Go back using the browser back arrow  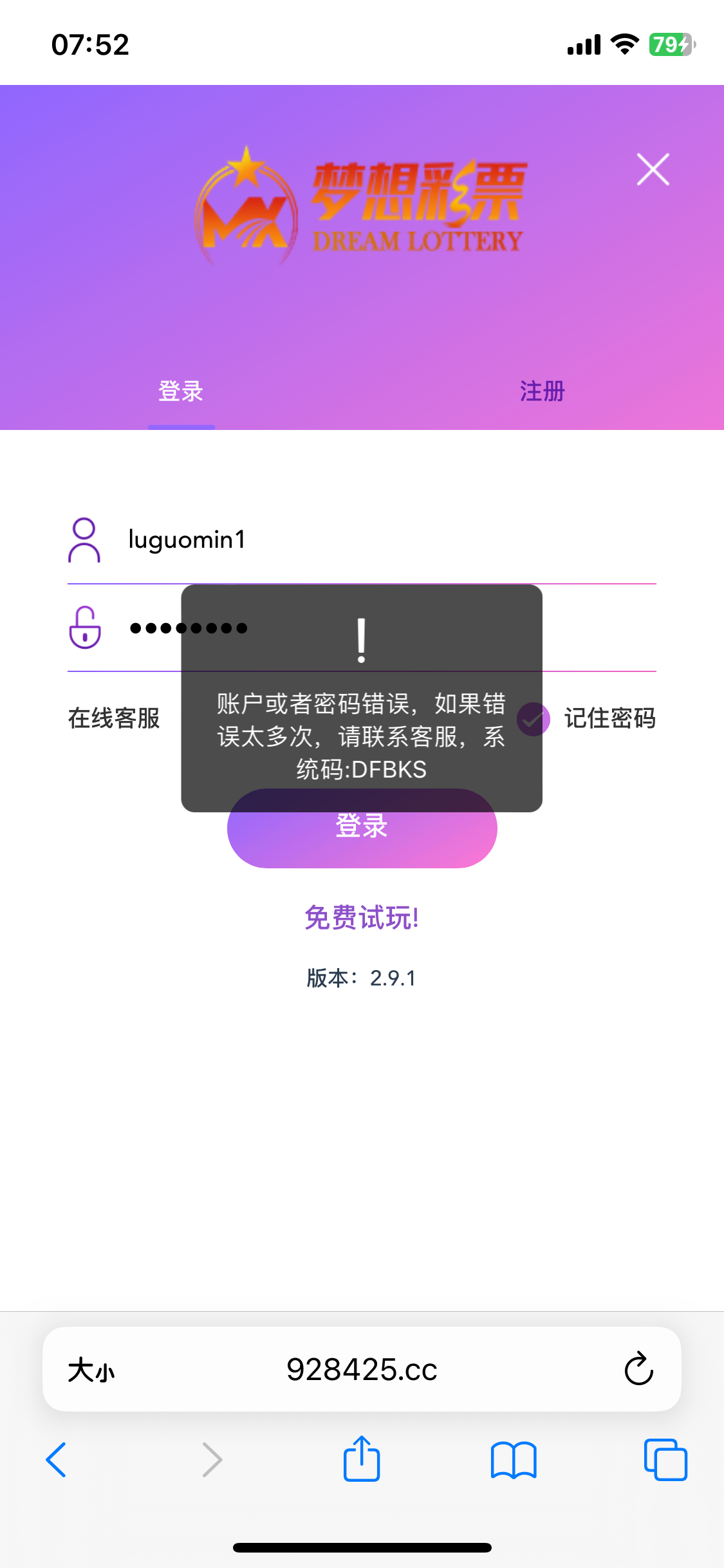(57, 1460)
